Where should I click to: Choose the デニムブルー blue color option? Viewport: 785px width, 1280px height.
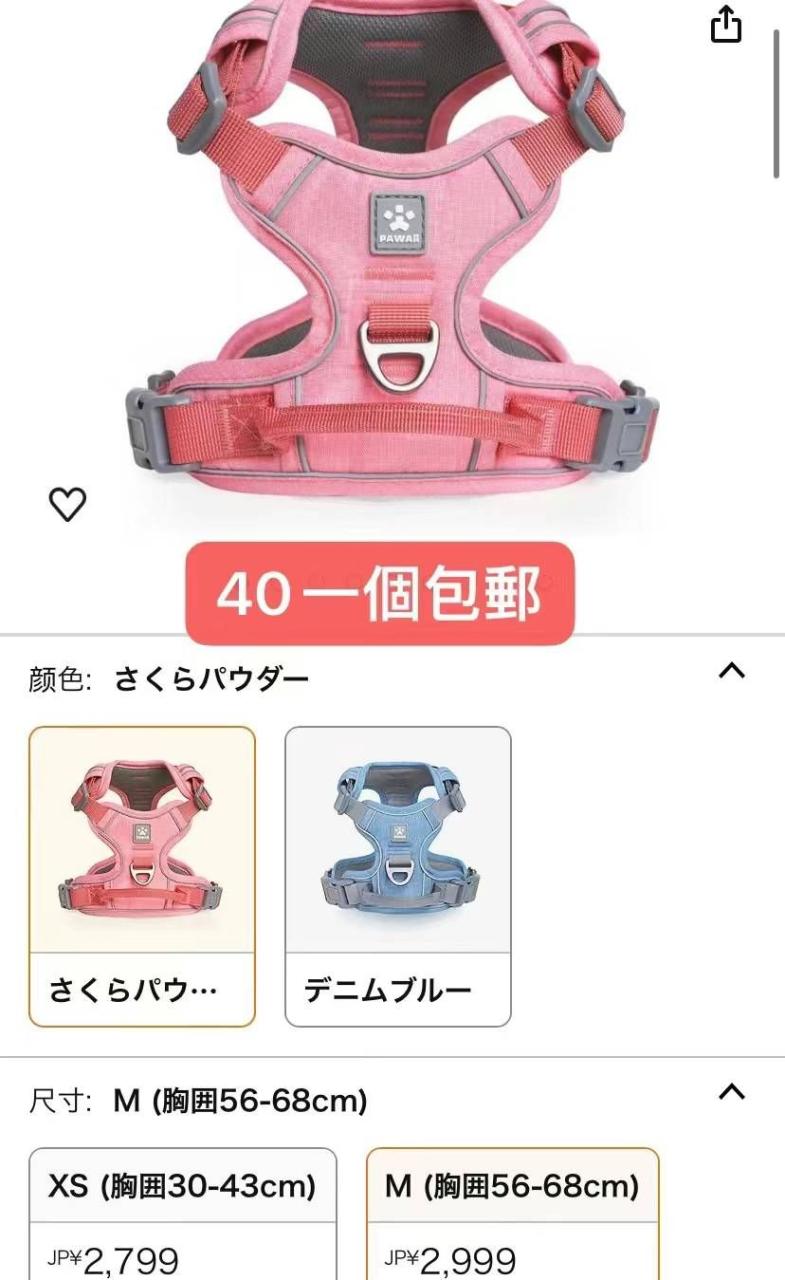pyautogui.click(x=398, y=876)
